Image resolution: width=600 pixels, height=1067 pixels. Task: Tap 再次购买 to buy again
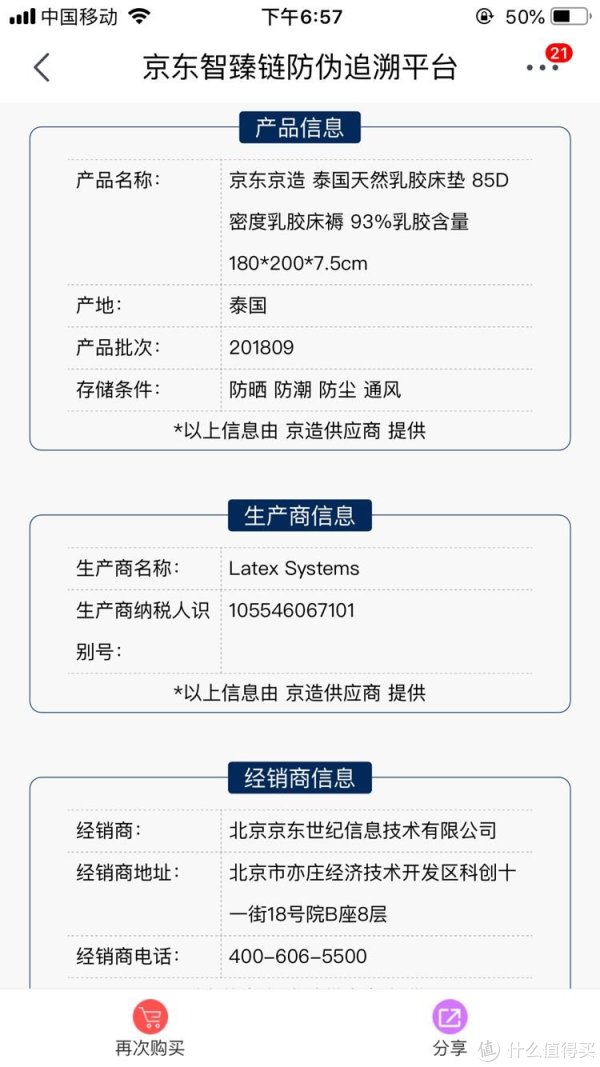point(150,1028)
